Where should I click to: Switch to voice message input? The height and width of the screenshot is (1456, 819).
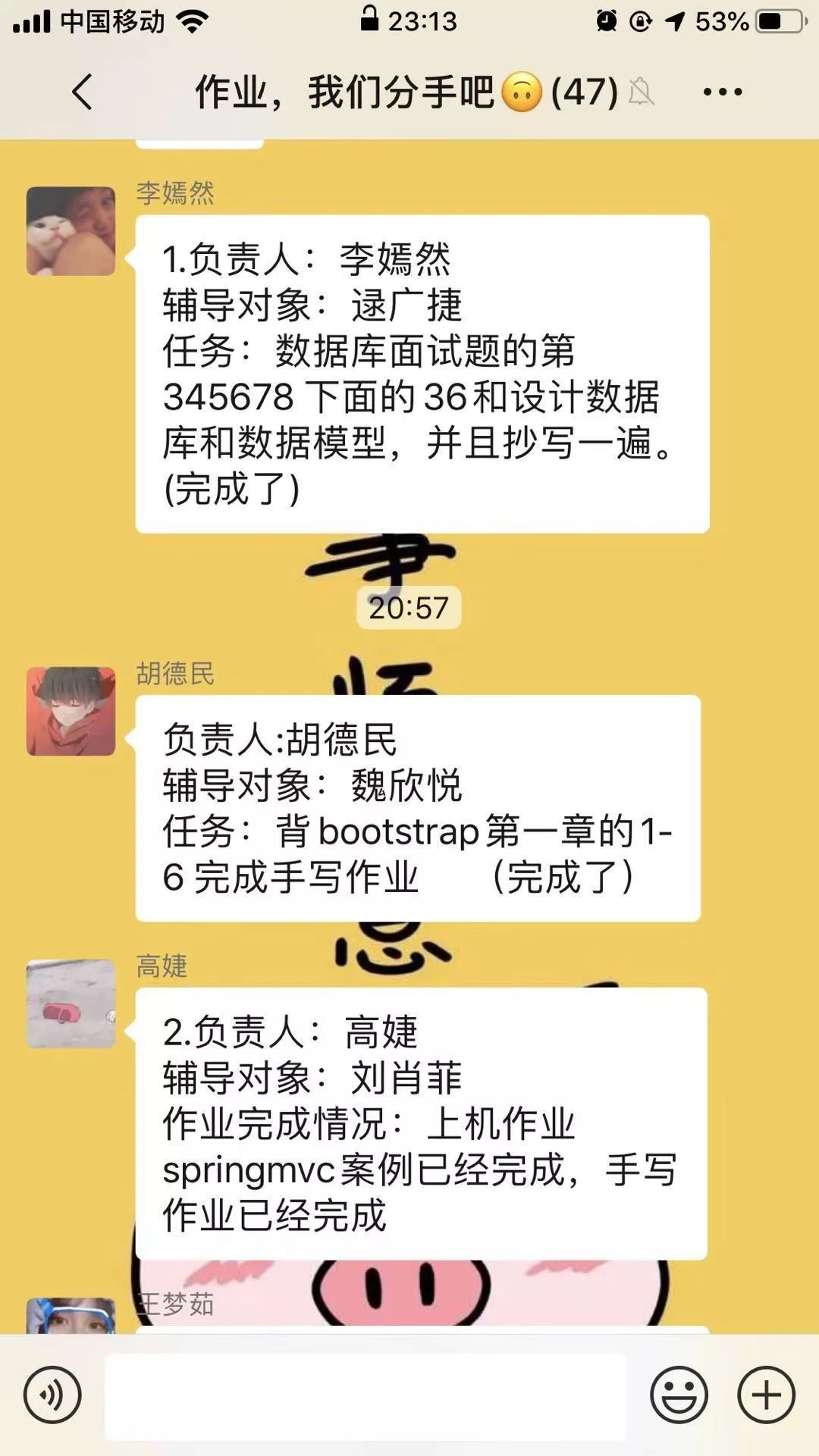52,1395
